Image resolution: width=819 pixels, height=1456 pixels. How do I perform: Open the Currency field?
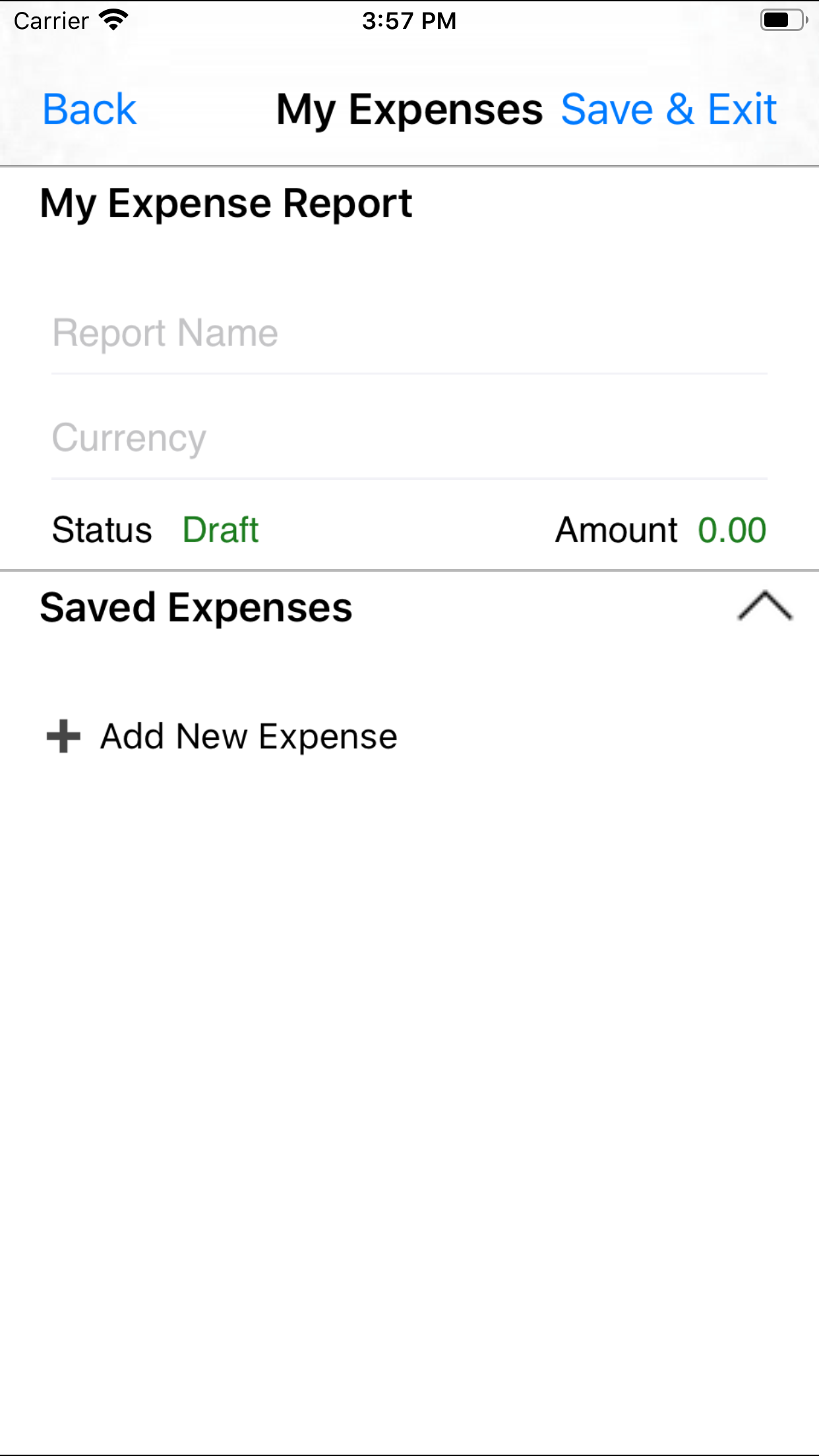[x=409, y=439]
